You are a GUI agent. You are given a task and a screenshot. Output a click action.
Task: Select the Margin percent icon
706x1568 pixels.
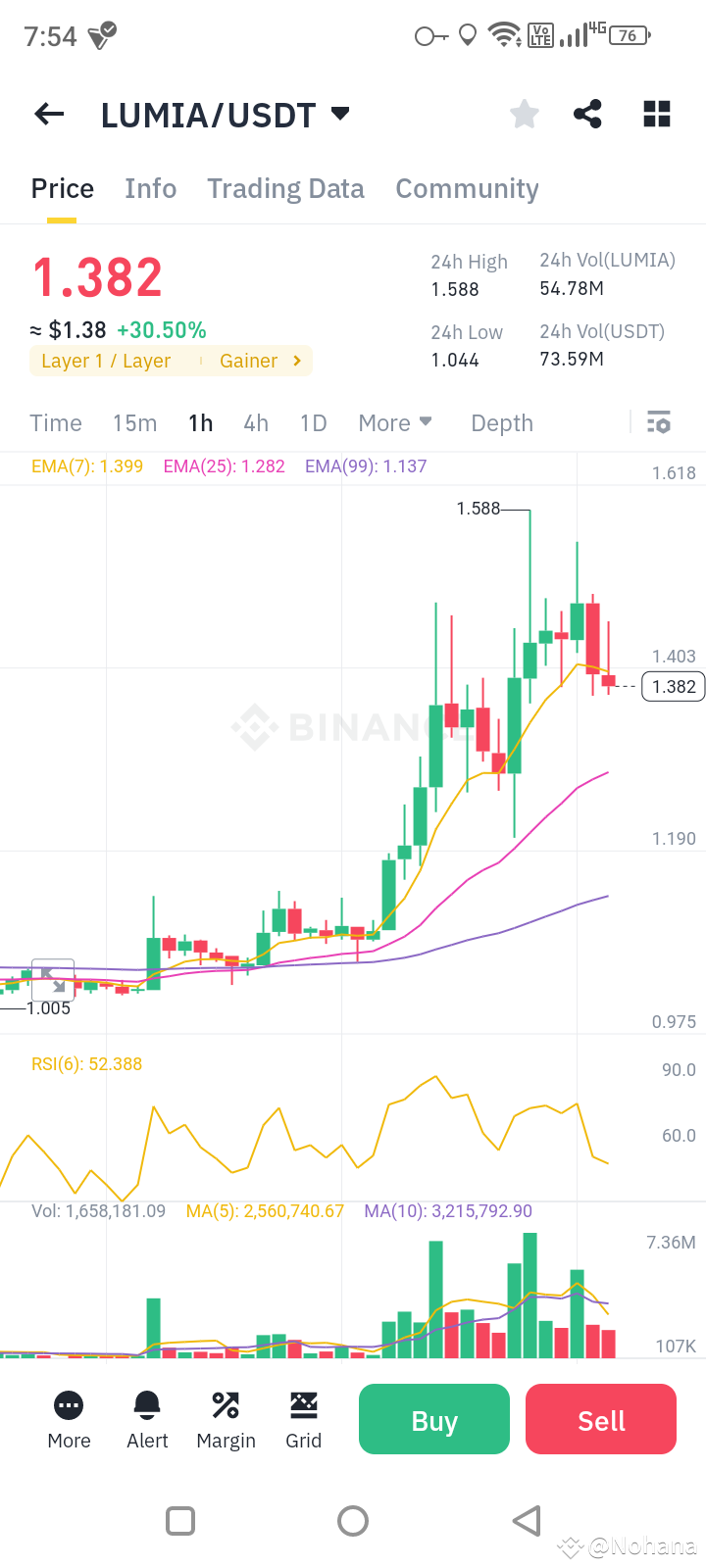226,1405
